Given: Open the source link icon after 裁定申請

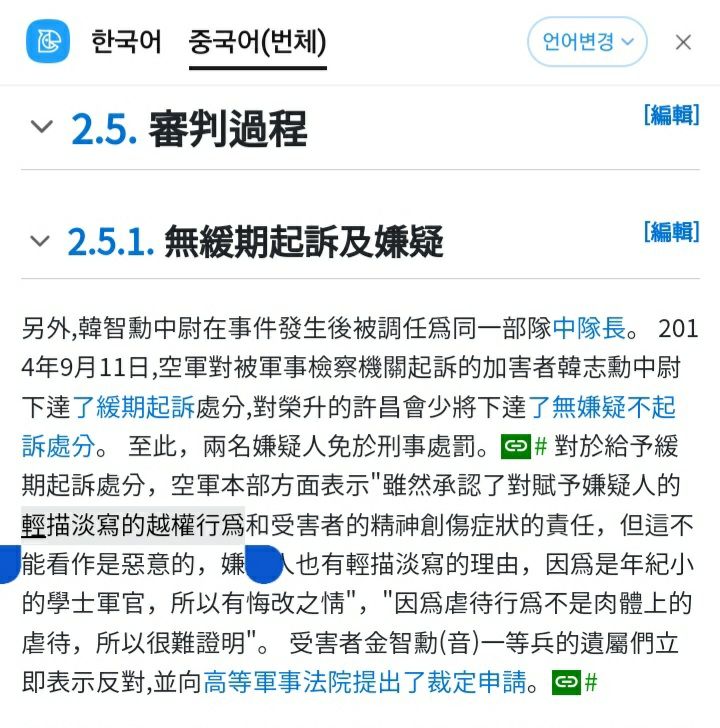Looking at the screenshot, I should (x=566, y=683).
